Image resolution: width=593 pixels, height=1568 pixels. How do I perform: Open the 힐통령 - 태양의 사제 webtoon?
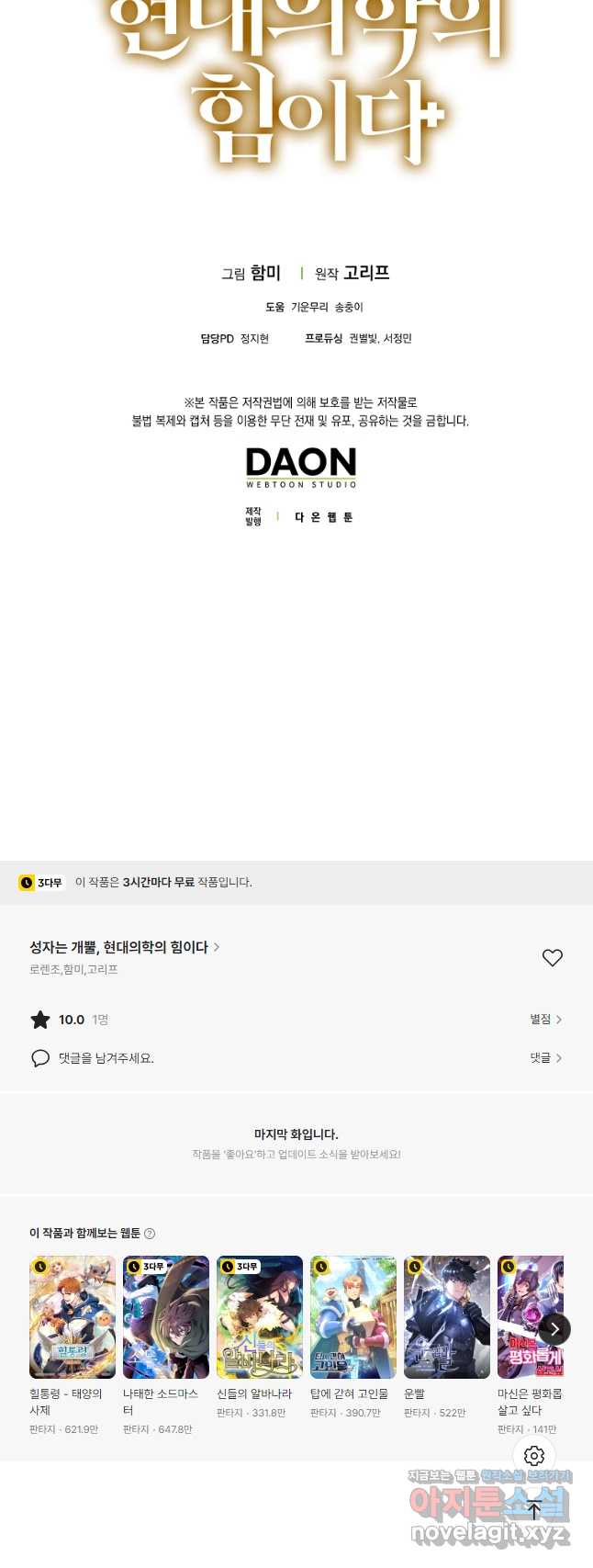click(73, 1316)
